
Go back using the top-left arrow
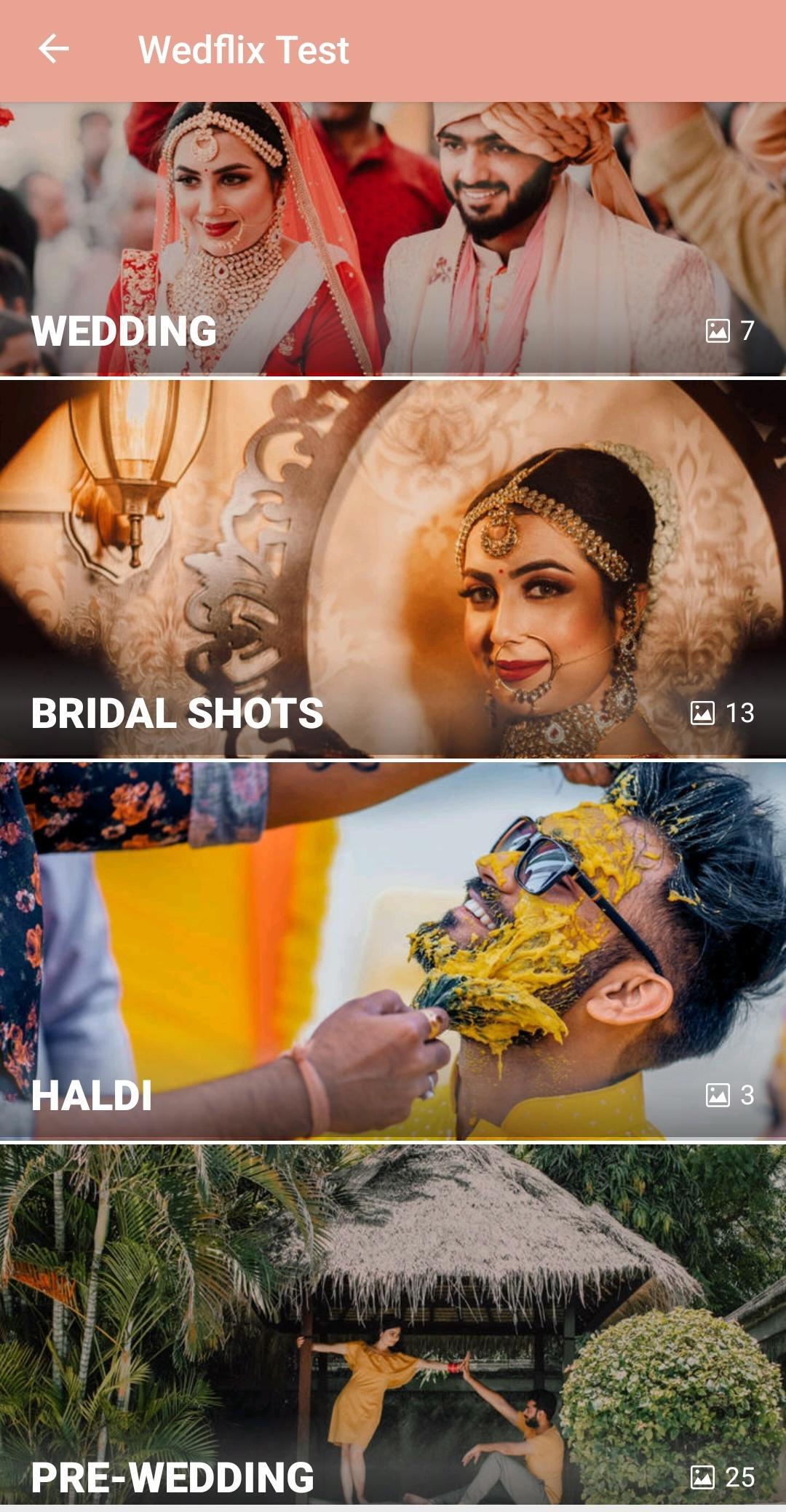click(x=53, y=50)
